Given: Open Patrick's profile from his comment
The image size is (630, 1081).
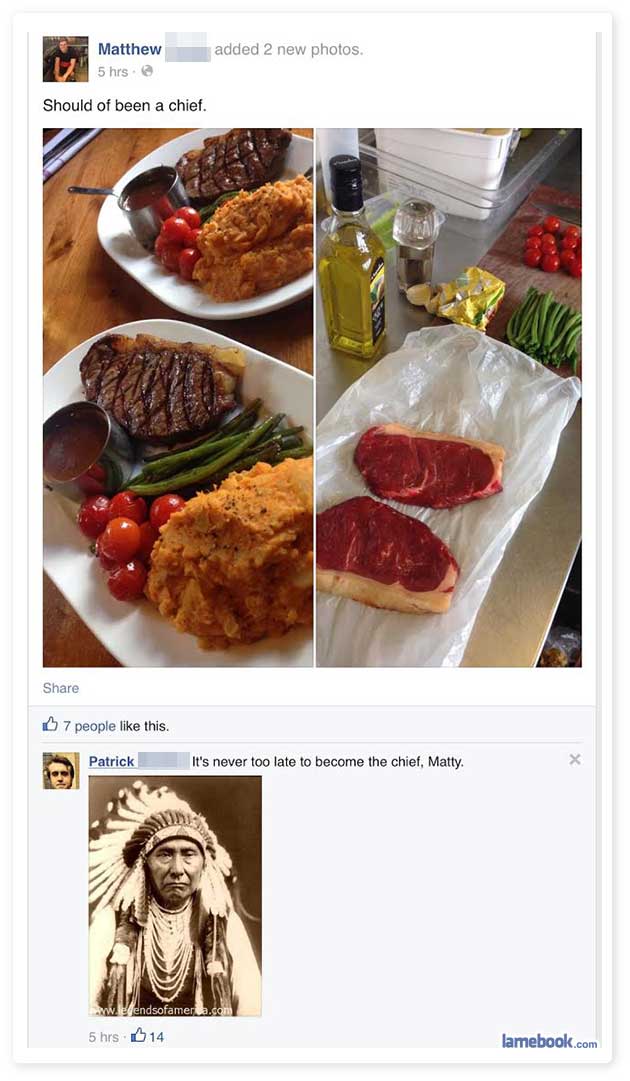Looking at the screenshot, I should (x=111, y=762).
